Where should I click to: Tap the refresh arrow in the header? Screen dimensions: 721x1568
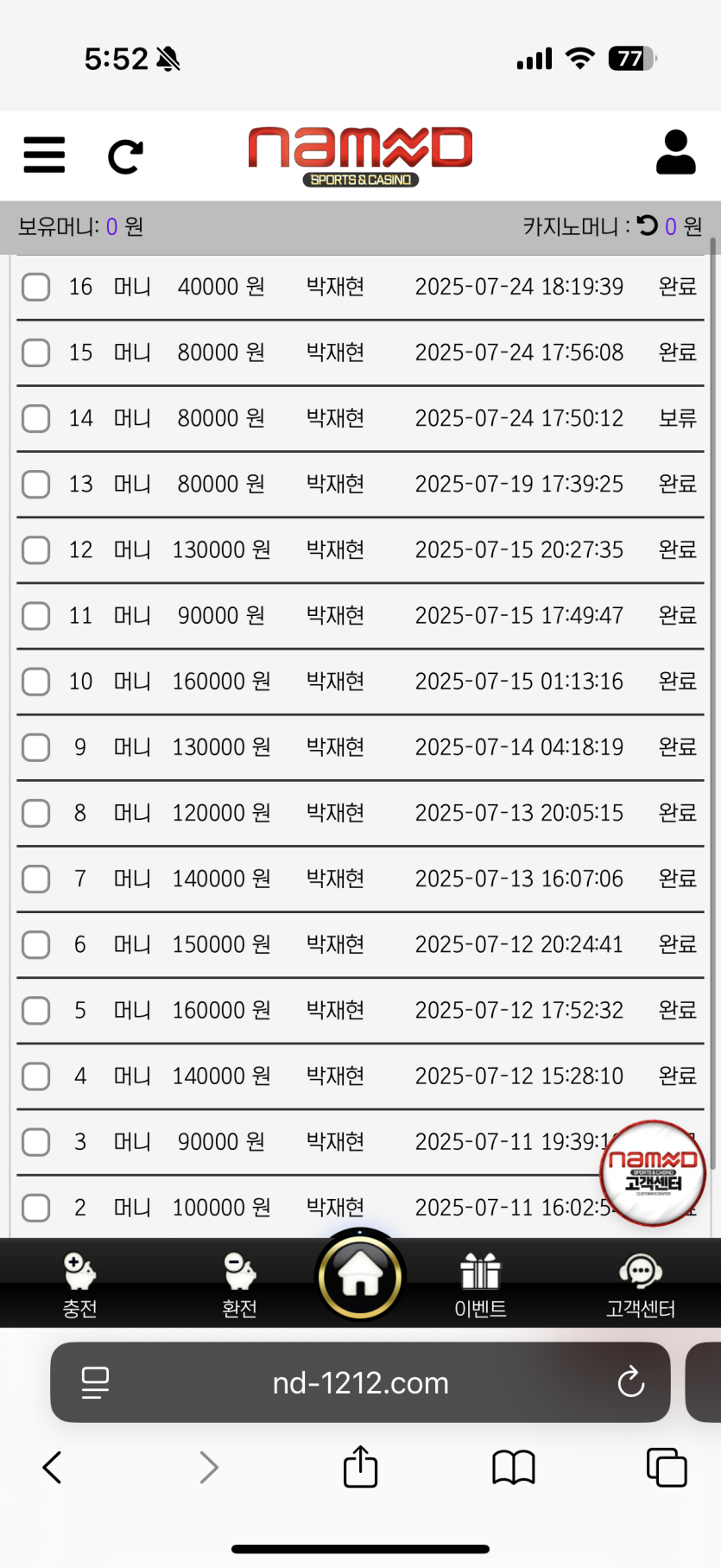pyautogui.click(x=125, y=156)
